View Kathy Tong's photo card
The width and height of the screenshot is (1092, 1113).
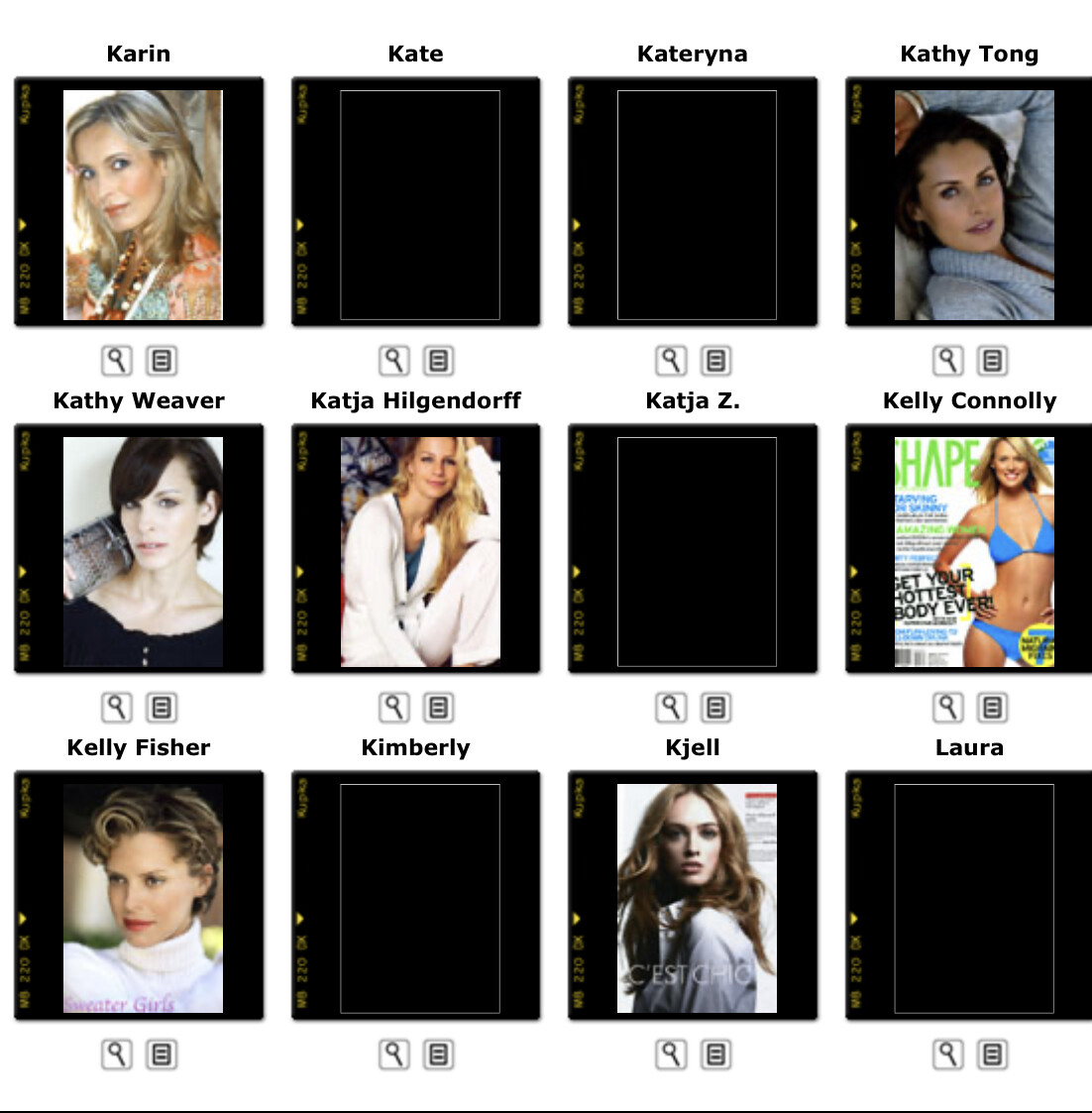pyautogui.click(x=974, y=205)
